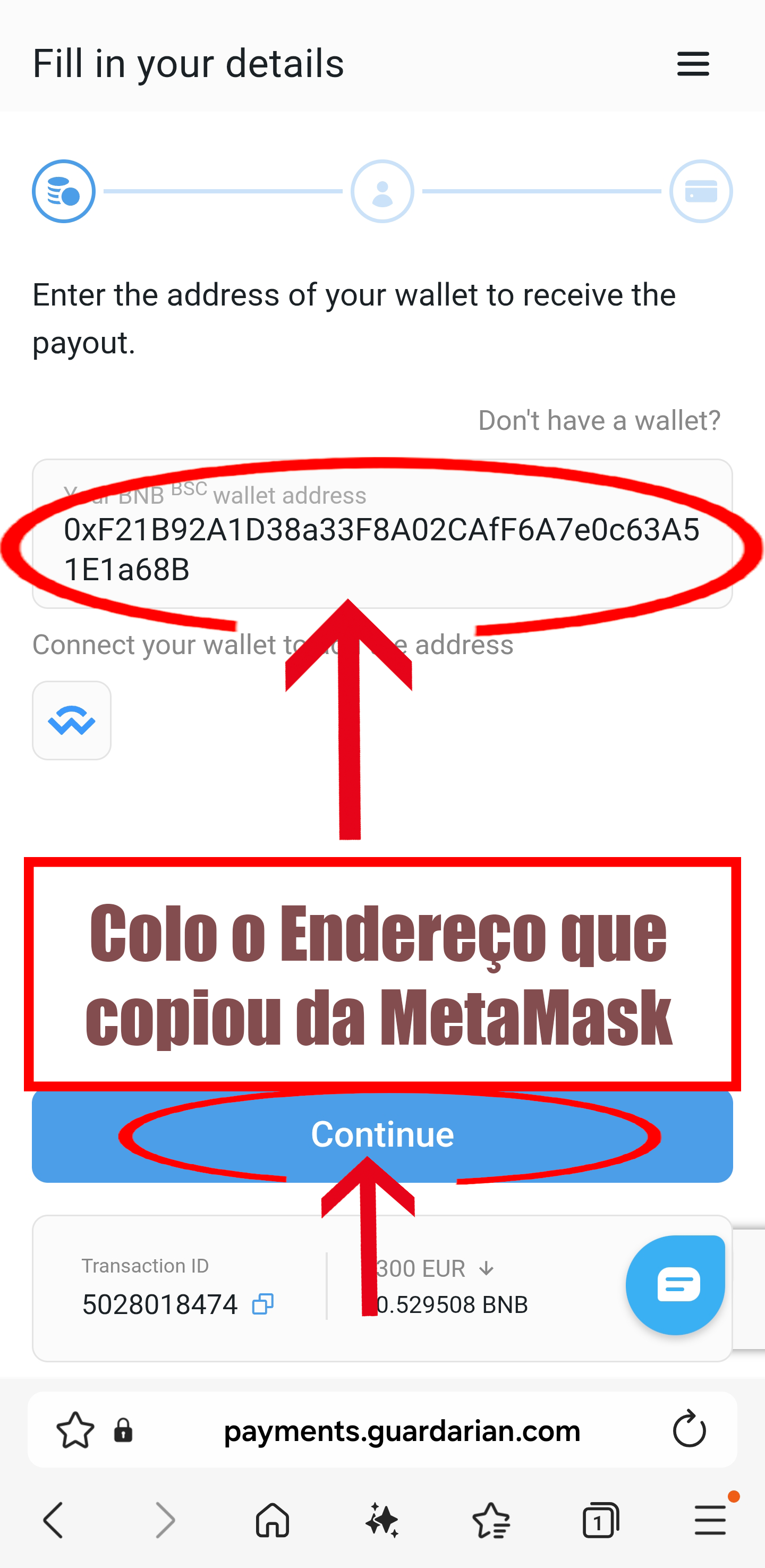The height and width of the screenshot is (1568, 765).
Task: Open the browser tabs switcher
Action: (600, 1520)
